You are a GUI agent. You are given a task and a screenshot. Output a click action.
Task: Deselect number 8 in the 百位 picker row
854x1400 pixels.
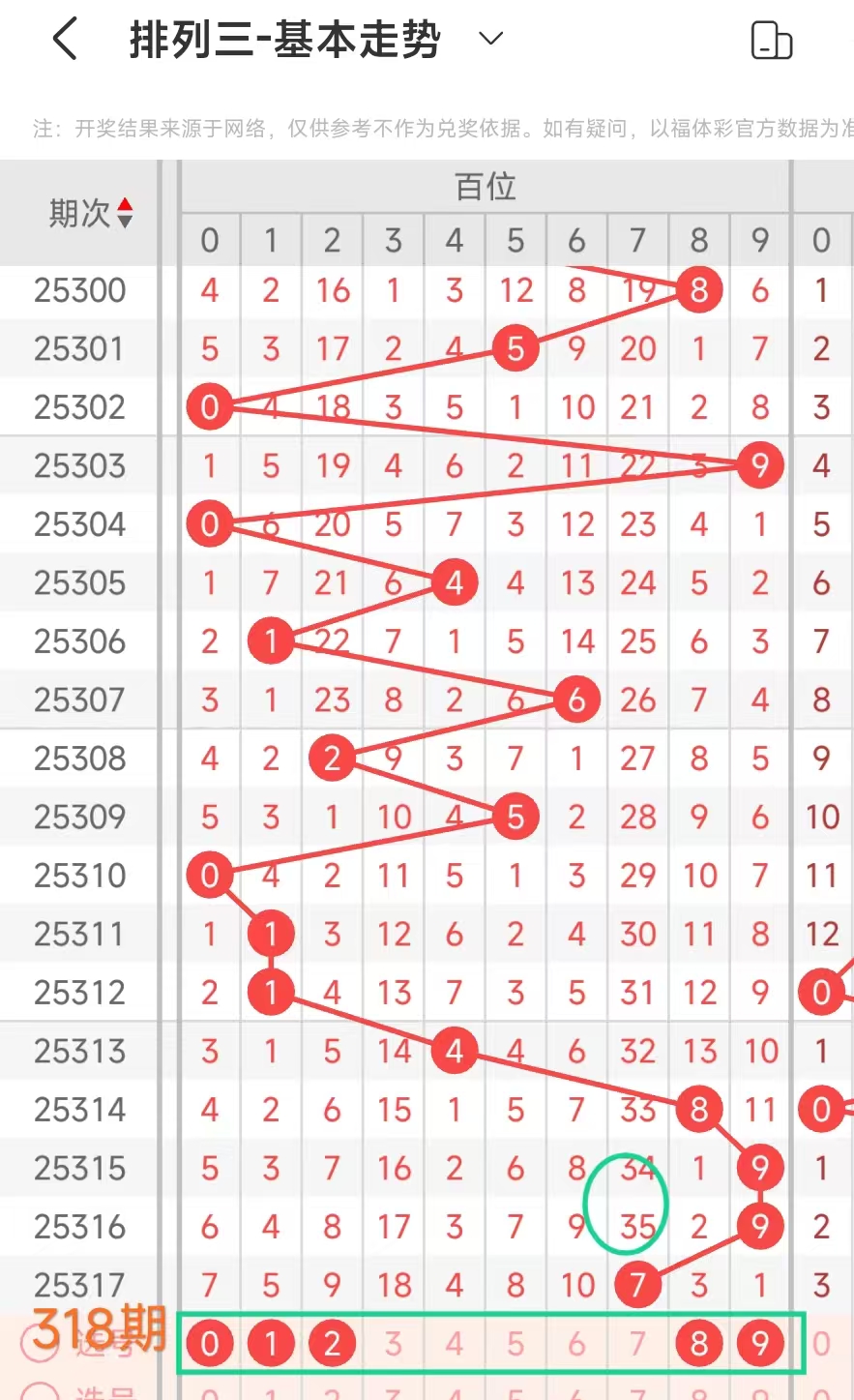[699, 1343]
